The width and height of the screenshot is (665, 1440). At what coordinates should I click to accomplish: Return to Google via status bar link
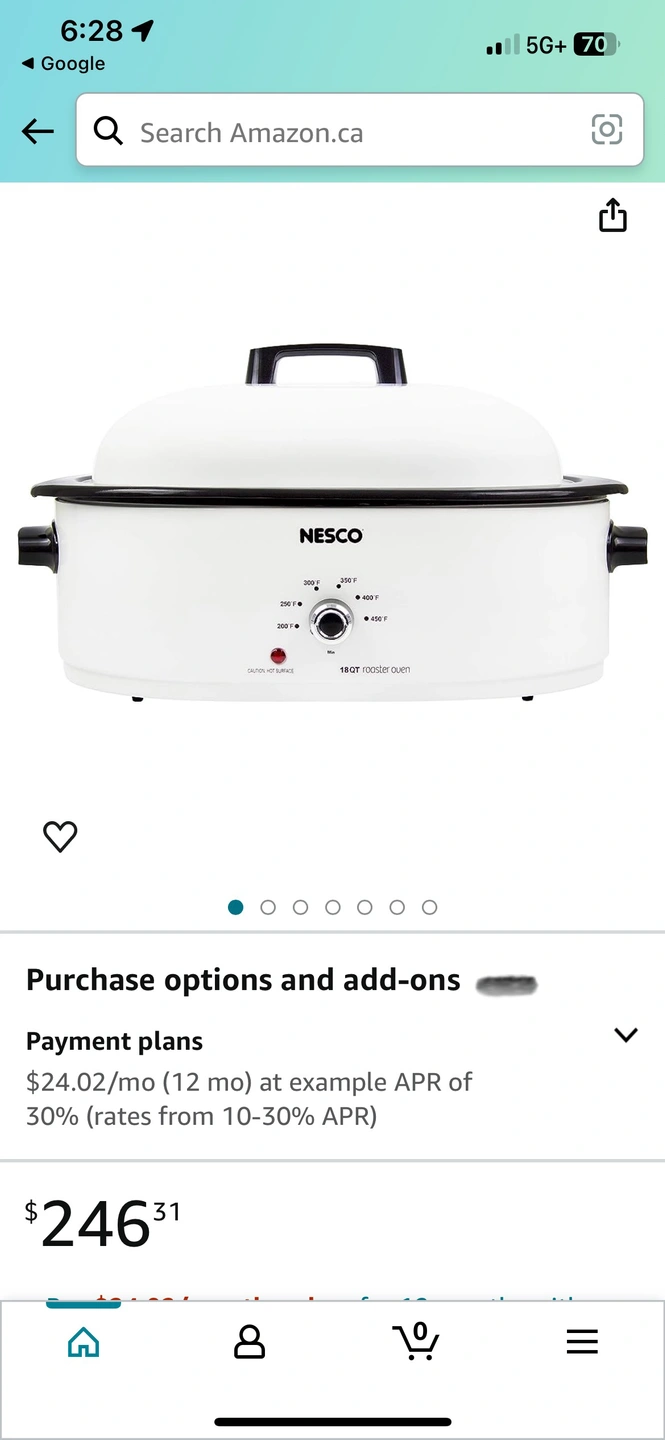point(63,63)
